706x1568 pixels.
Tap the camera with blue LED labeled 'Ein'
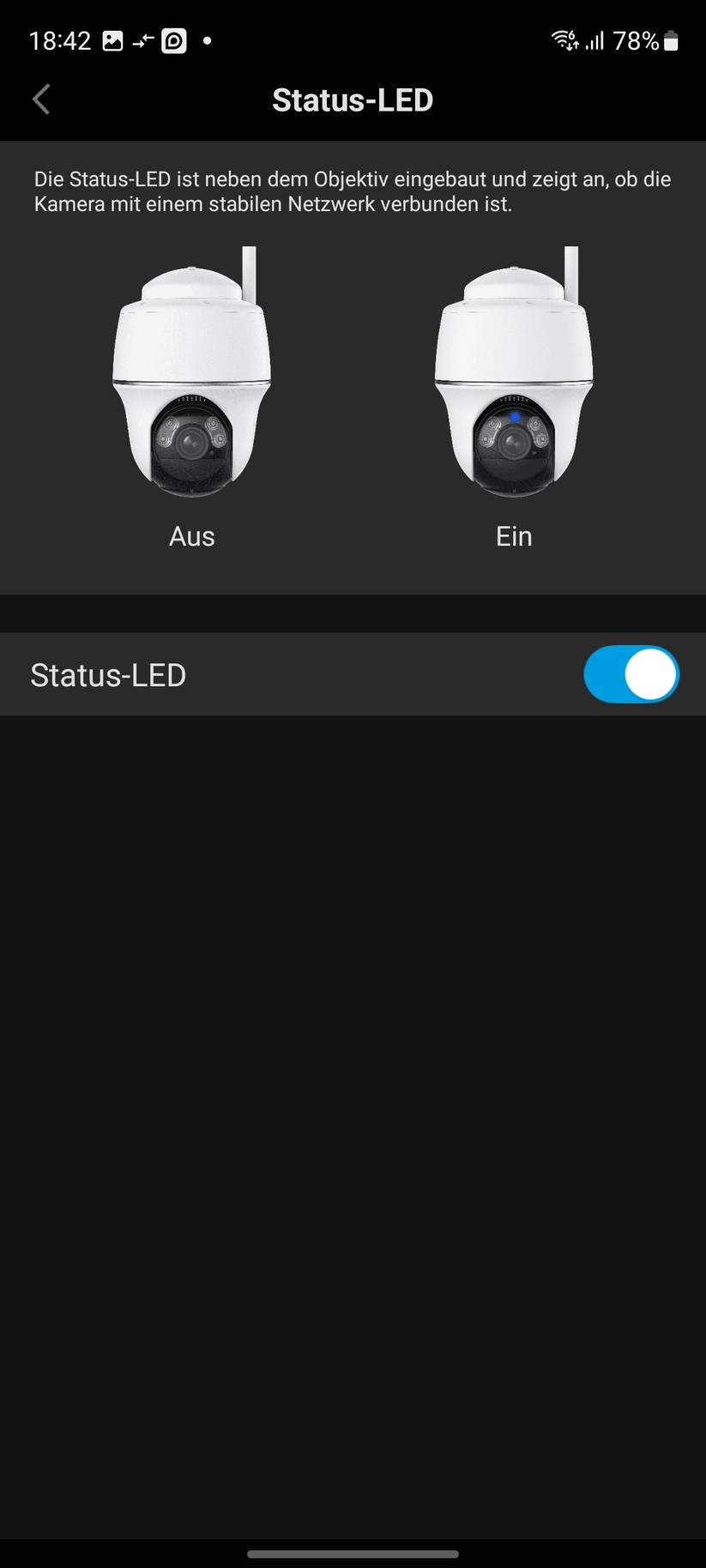click(513, 386)
